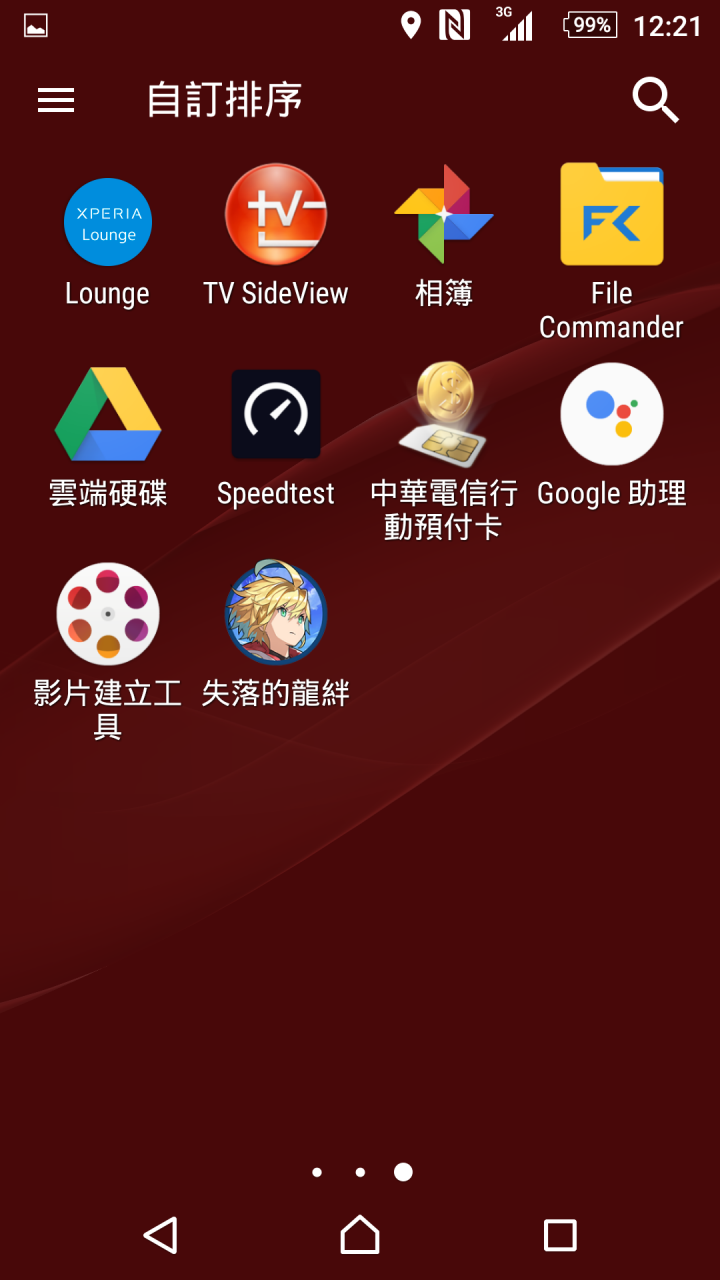Start the Speedtest app
Viewport: 720px width, 1280px height.
point(276,414)
